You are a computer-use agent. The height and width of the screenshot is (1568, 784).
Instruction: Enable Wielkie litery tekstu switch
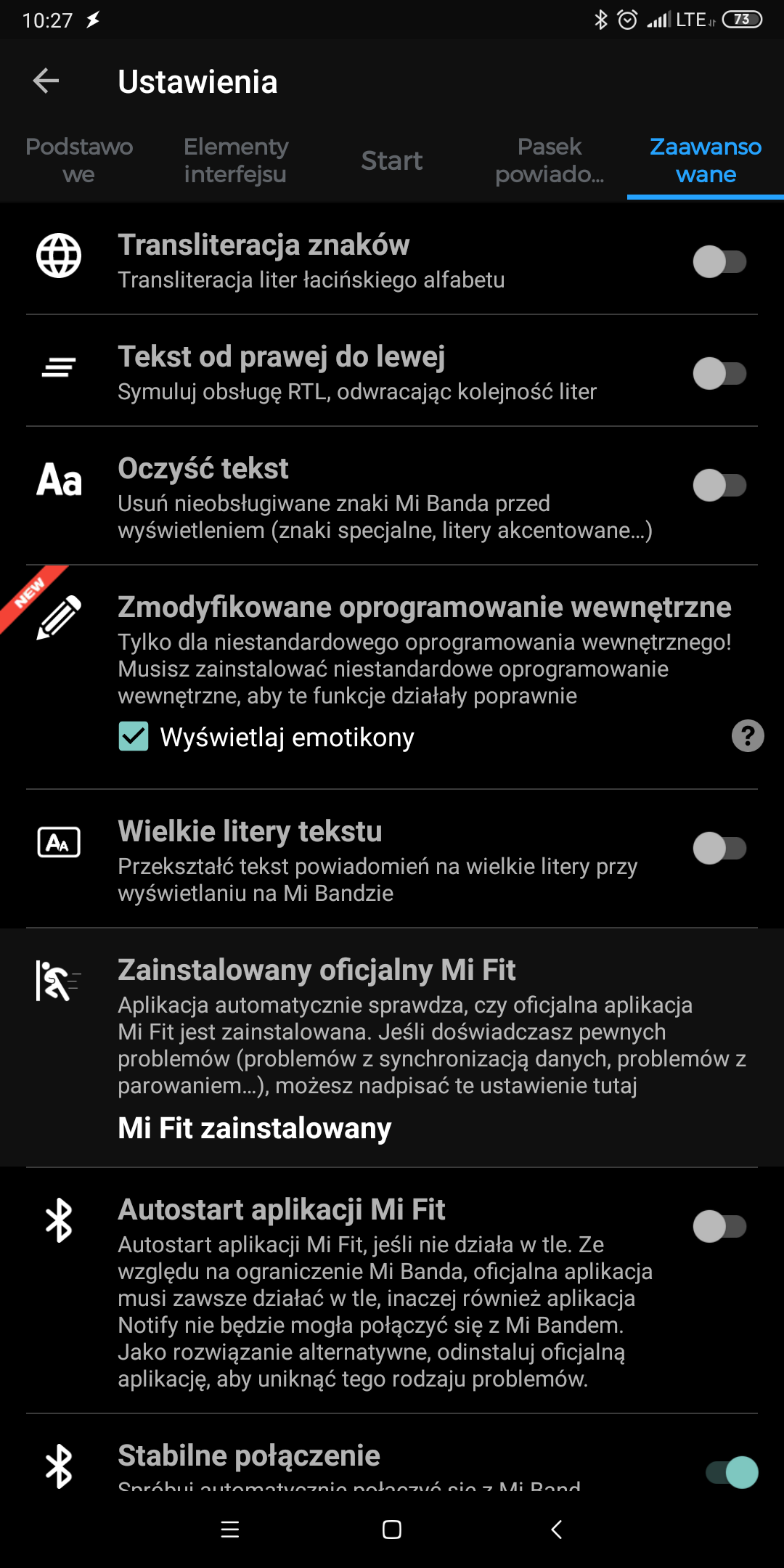tap(719, 849)
